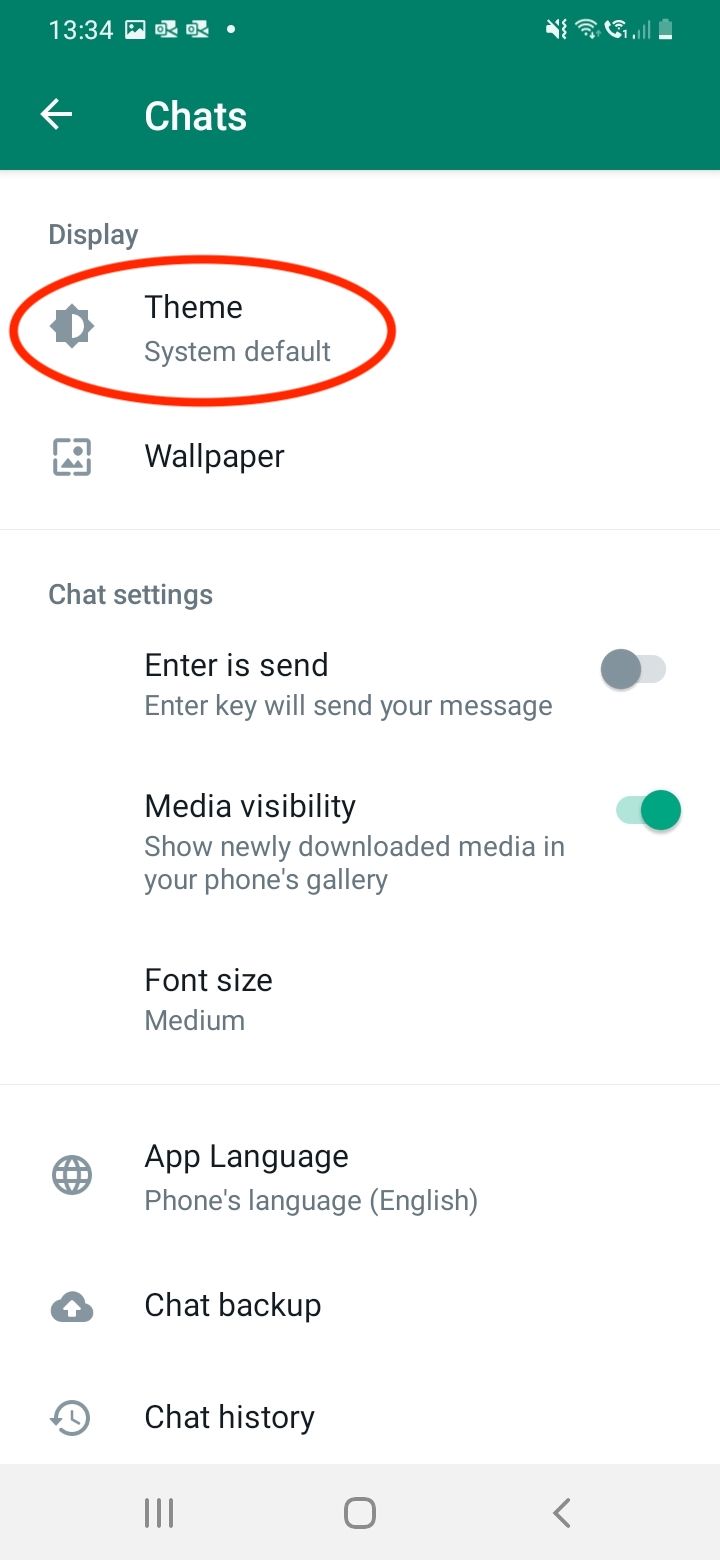Viewport: 720px width, 1560px height.
Task: Tap the gallery icon in the status bar
Action: click(x=135, y=29)
